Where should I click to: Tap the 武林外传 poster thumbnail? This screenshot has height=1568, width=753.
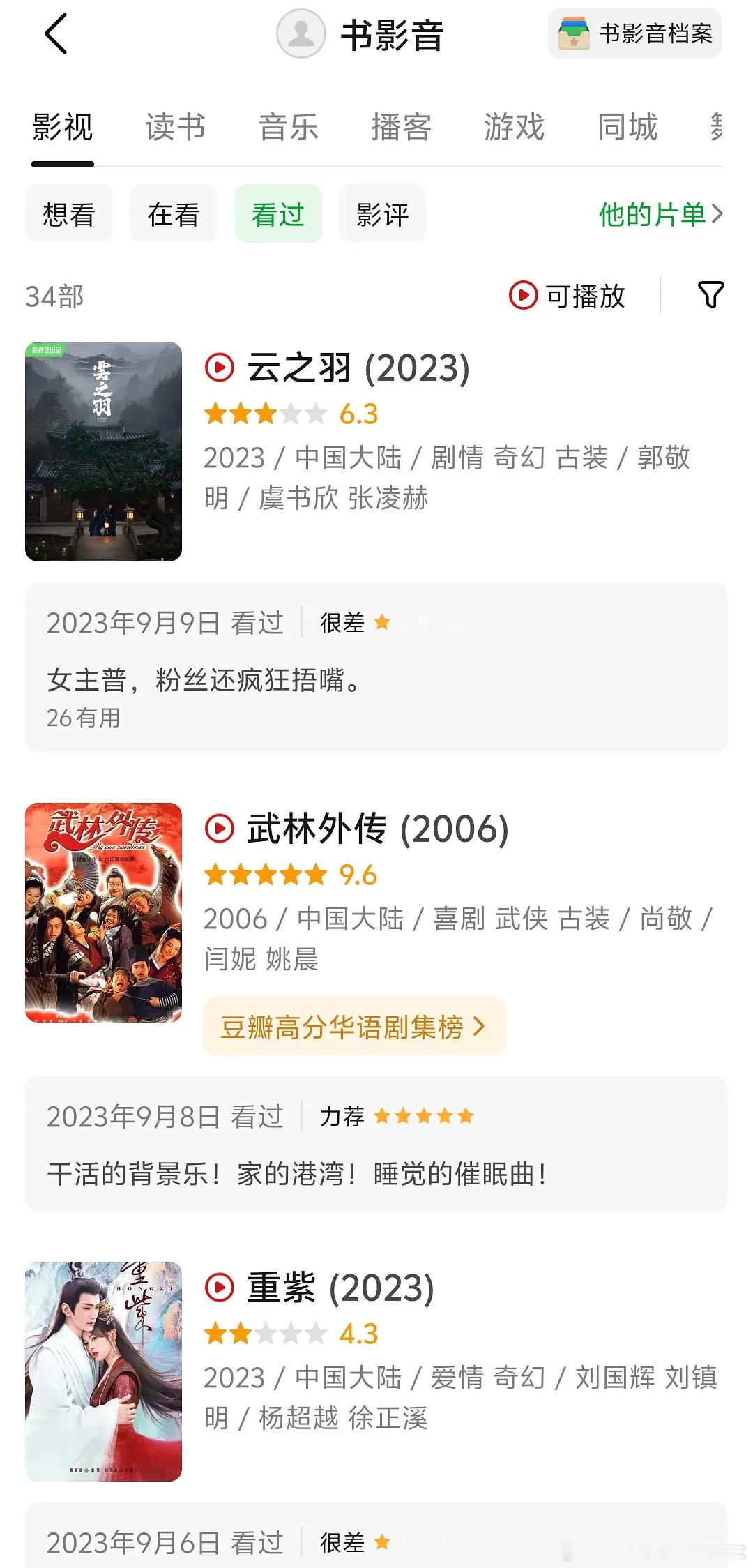104,912
